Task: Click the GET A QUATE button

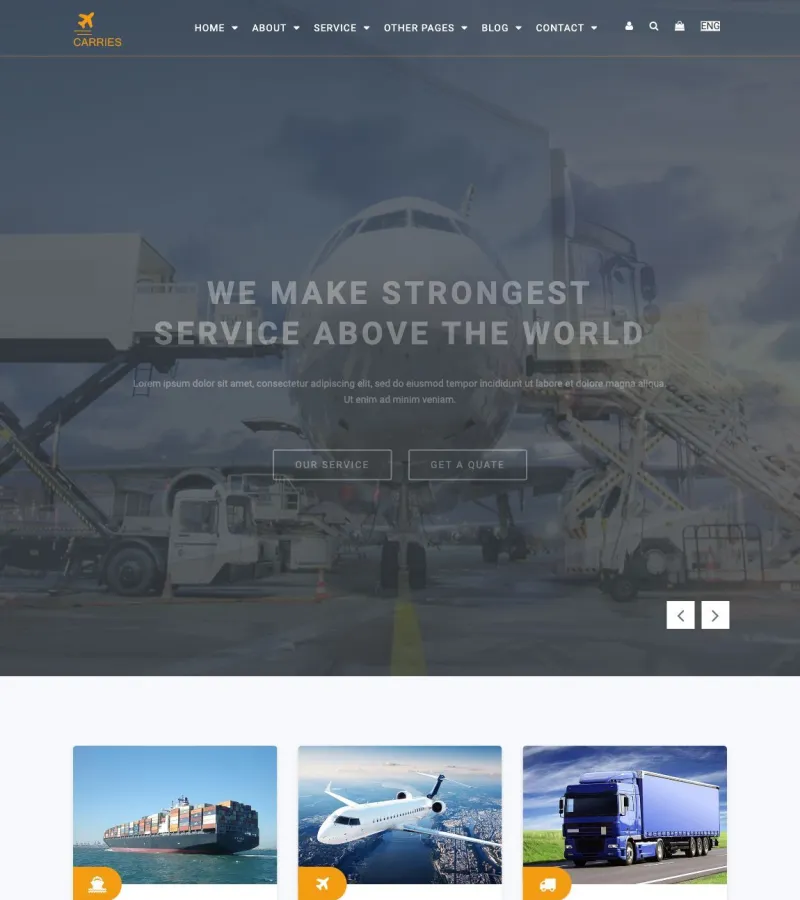Action: click(x=468, y=464)
